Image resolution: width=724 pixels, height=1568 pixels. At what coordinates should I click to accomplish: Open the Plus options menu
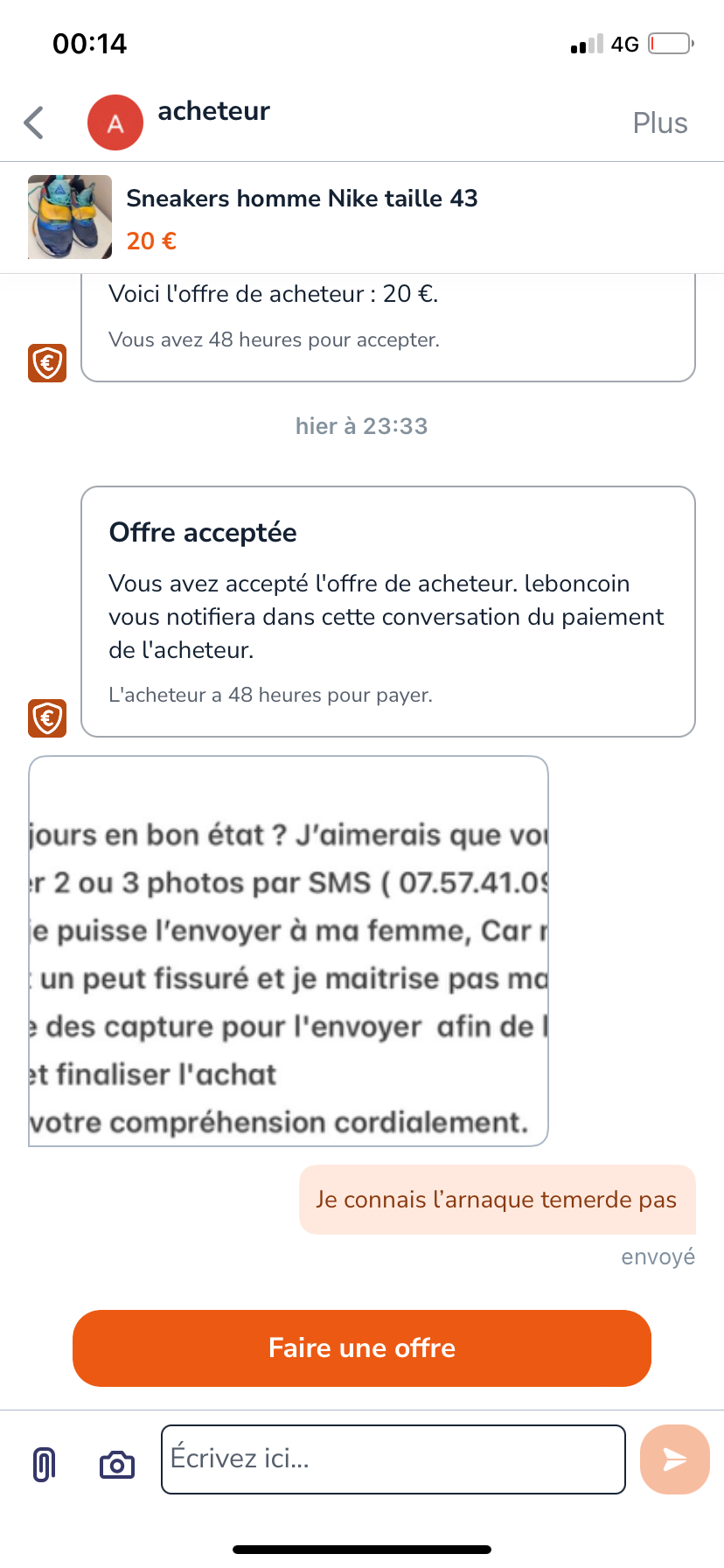coord(660,122)
